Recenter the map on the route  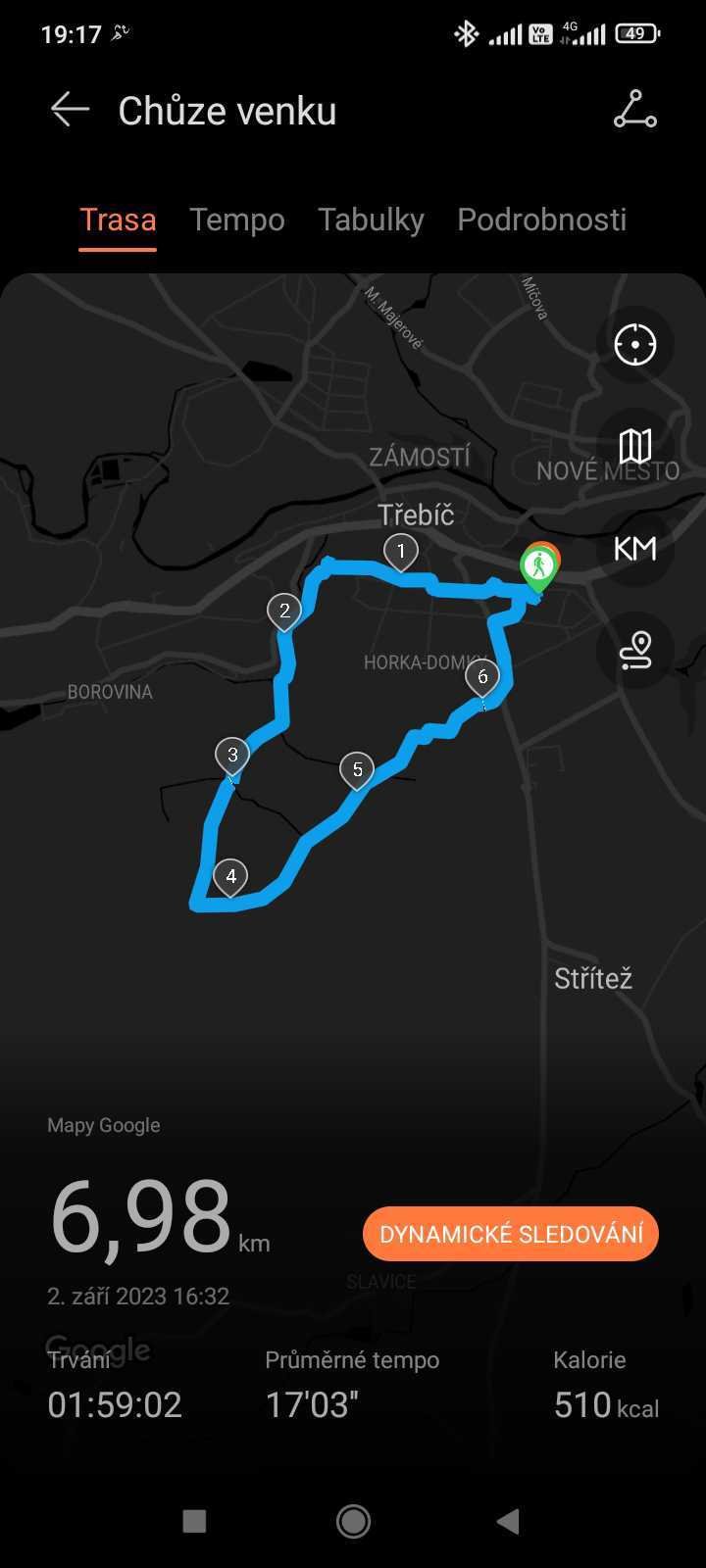[x=634, y=344]
